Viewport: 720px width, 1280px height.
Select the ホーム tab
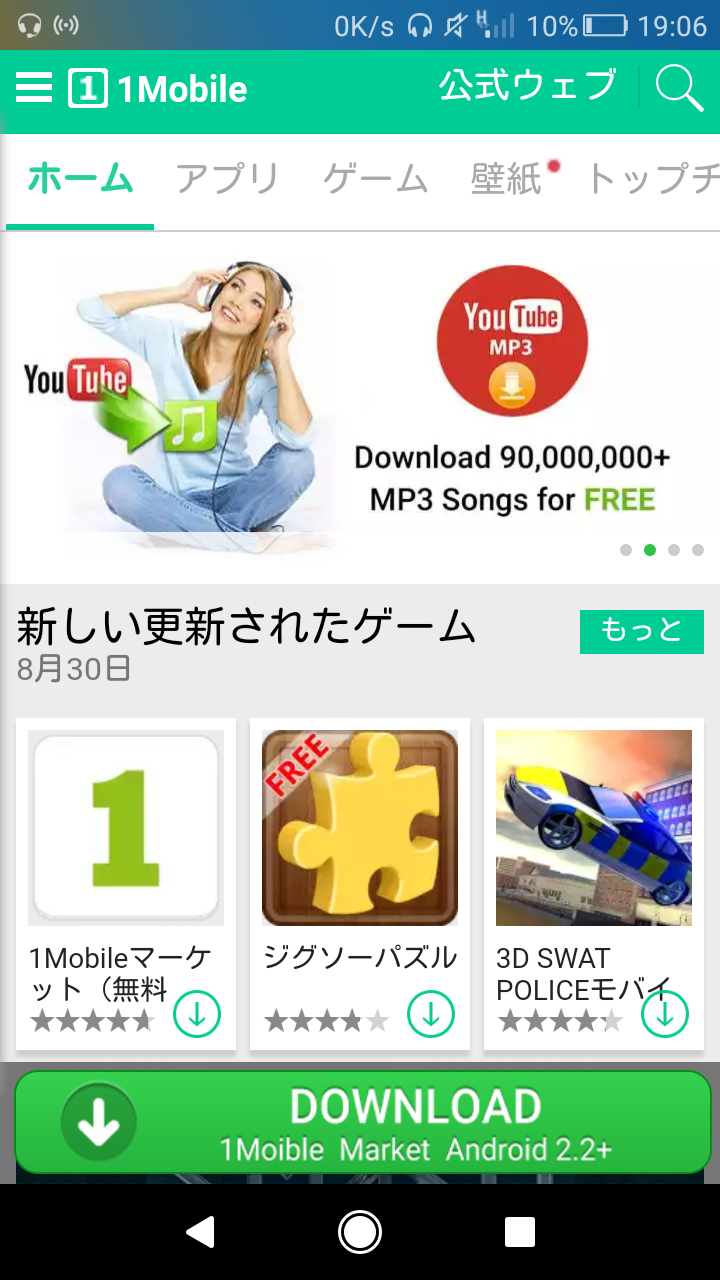80,180
